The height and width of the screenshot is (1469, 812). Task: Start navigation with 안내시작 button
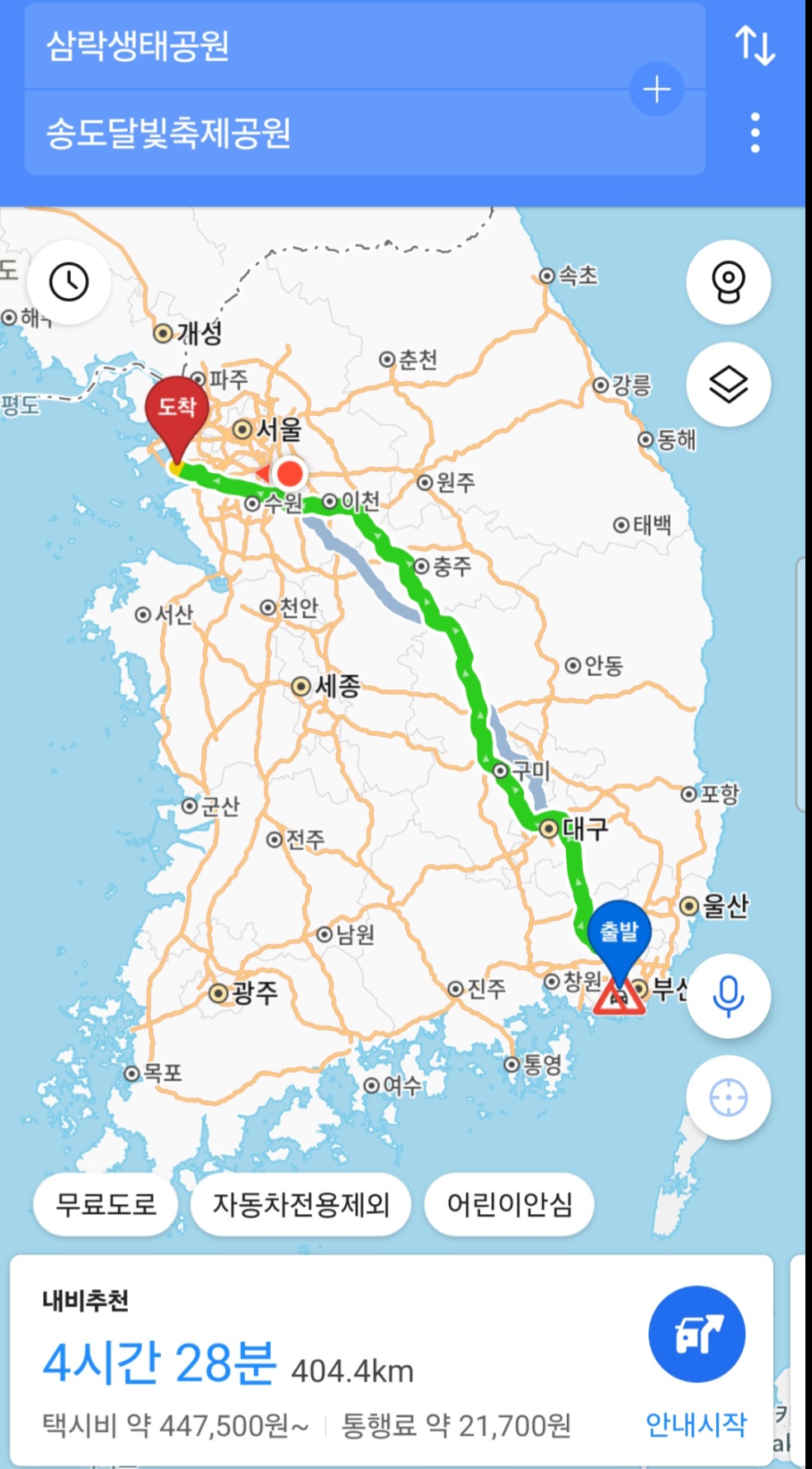point(697,1362)
